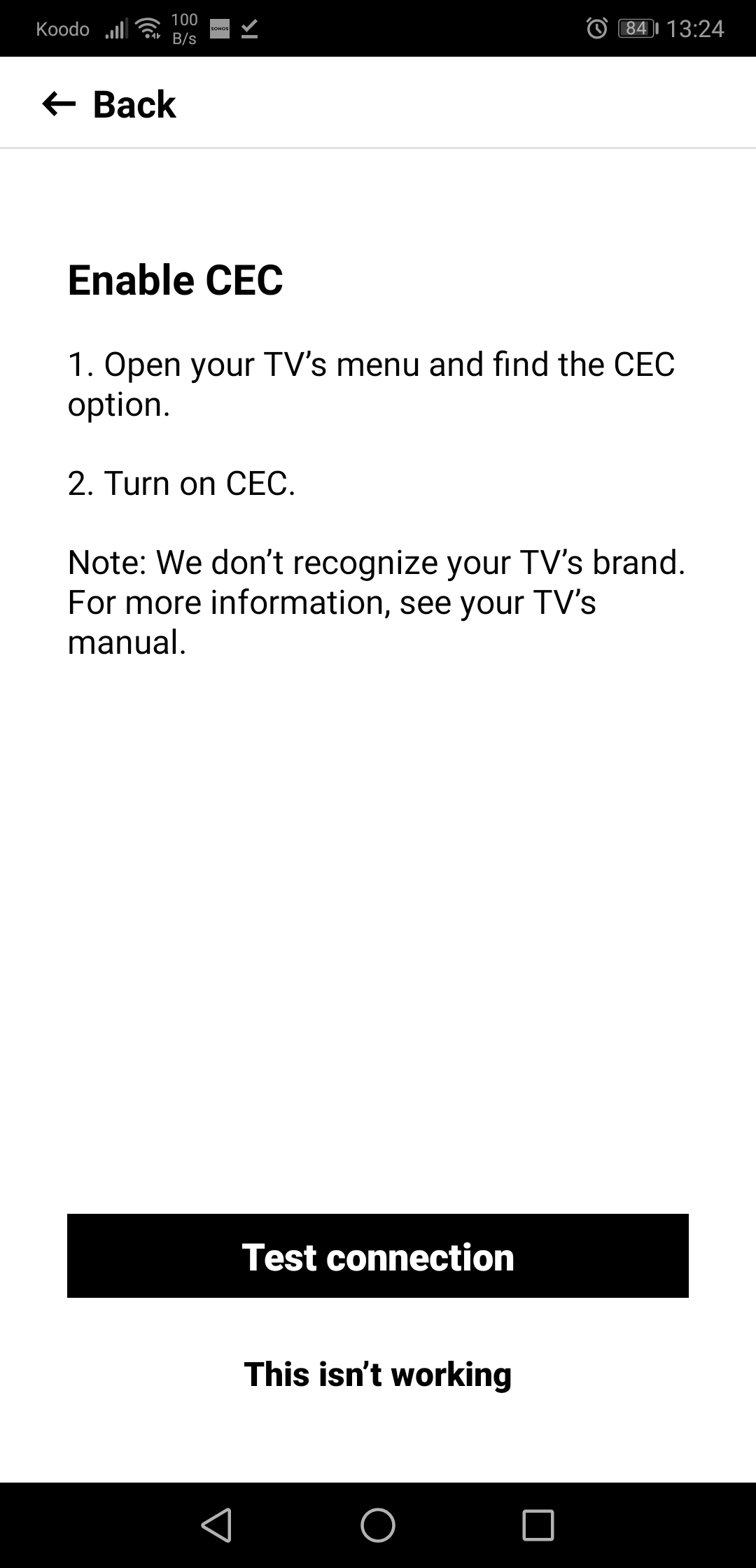Tap the system home button
Image resolution: width=756 pixels, height=1568 pixels.
378,1525
